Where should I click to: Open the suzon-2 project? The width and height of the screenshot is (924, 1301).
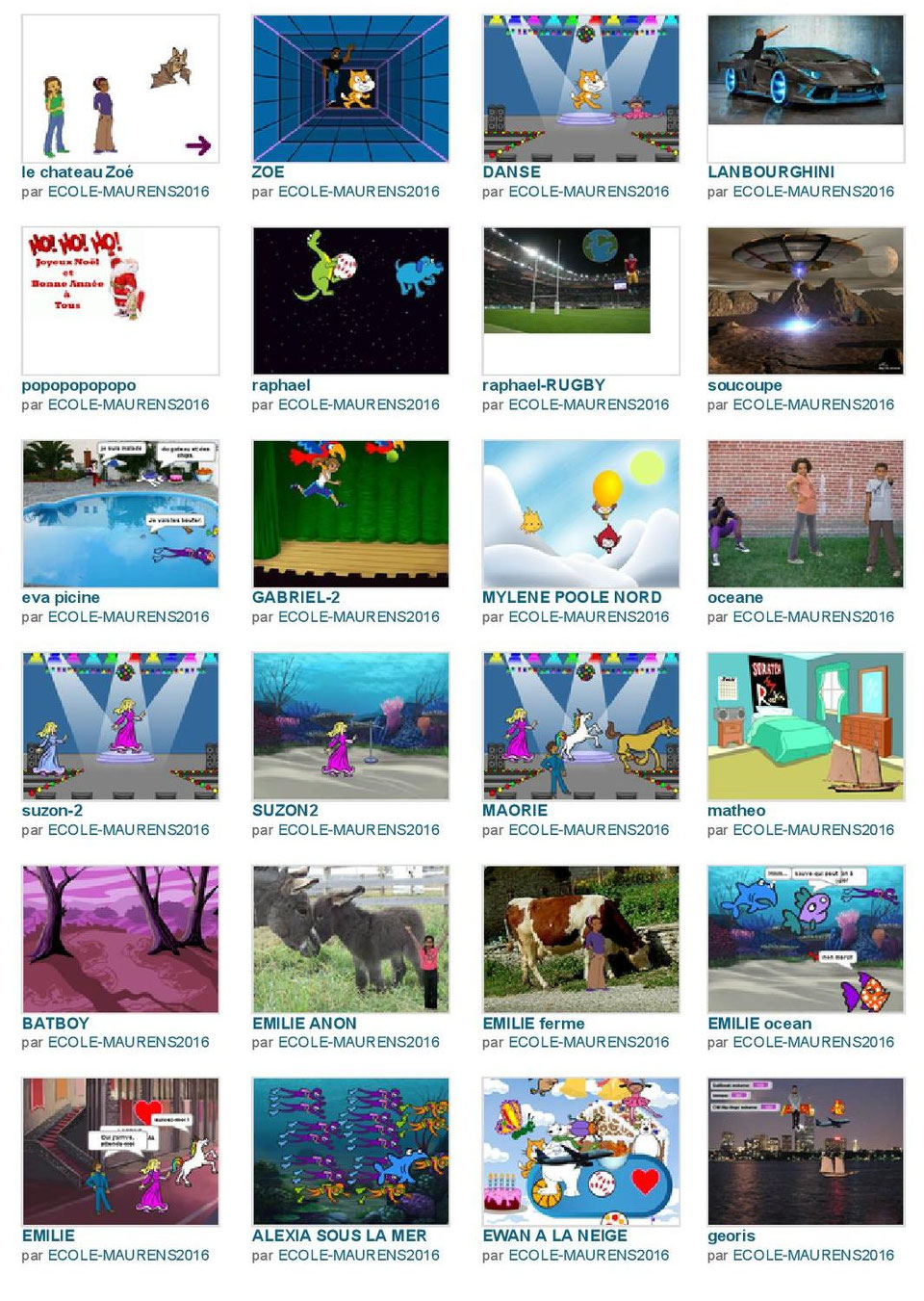pyautogui.click(x=120, y=726)
